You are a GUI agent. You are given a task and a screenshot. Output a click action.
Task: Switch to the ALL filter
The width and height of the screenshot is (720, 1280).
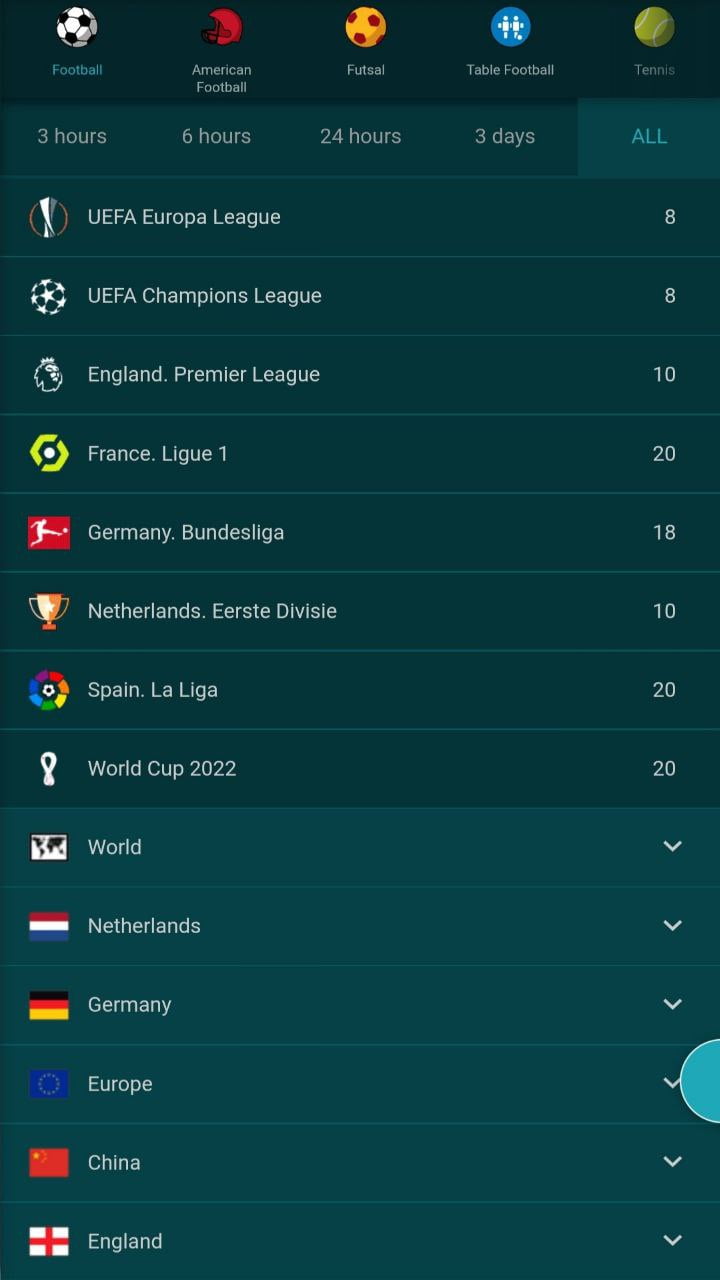[649, 136]
